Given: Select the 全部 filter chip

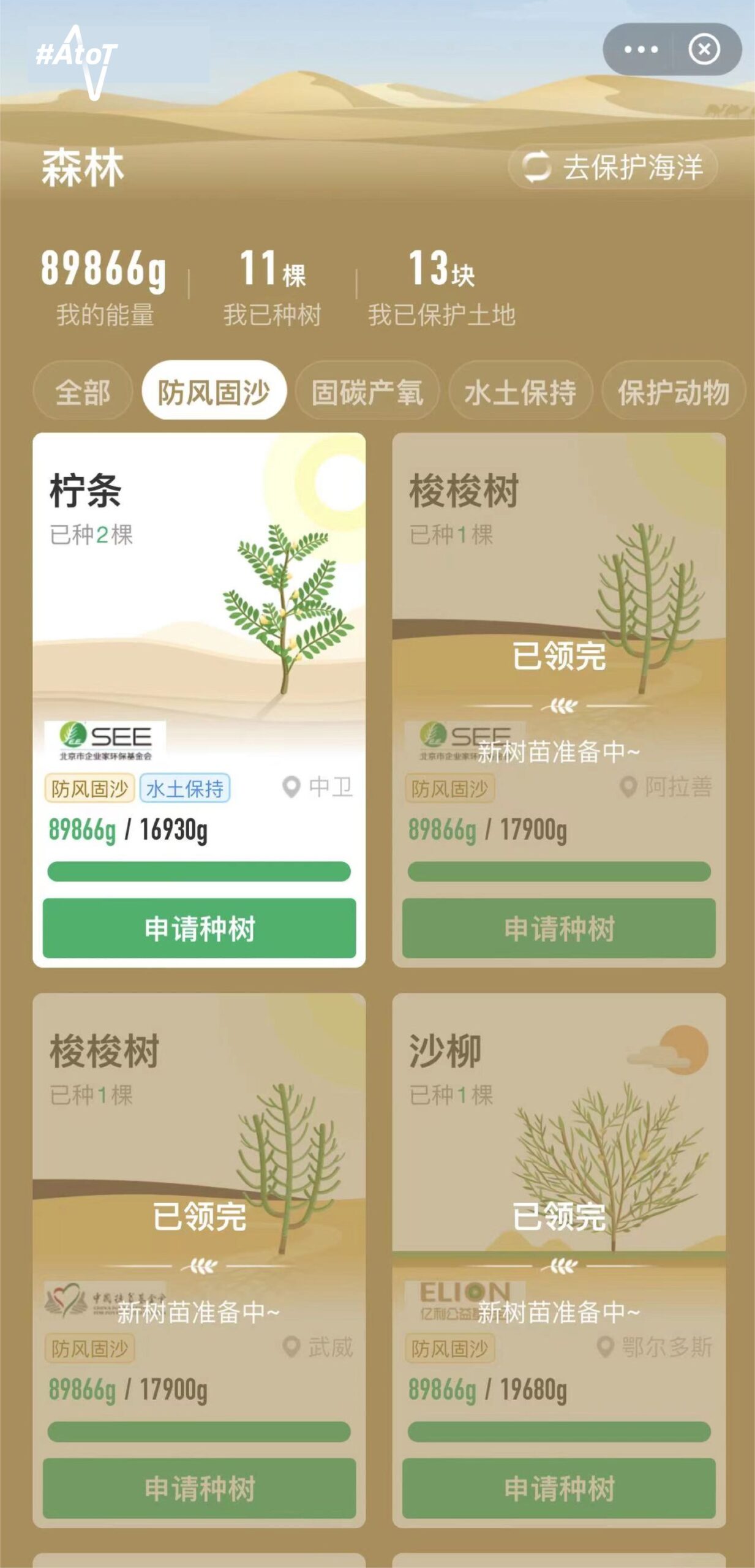Looking at the screenshot, I should [x=83, y=392].
